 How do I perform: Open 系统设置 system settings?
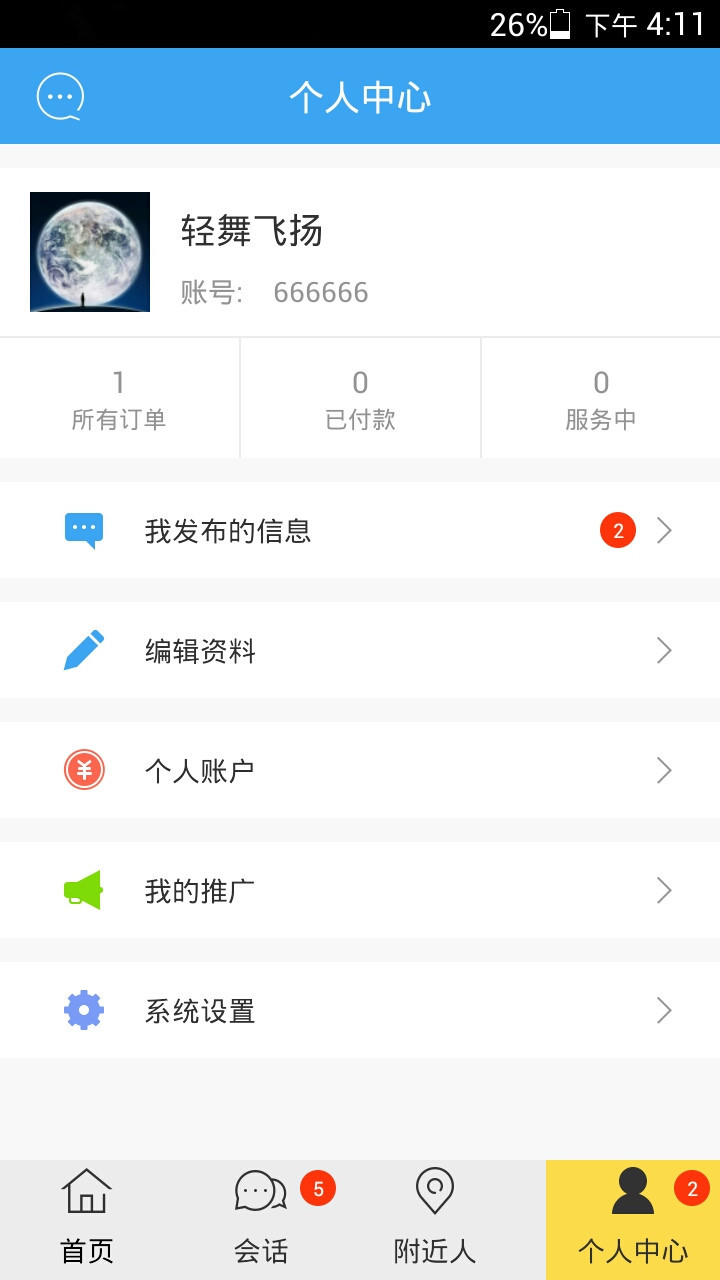pyautogui.click(x=360, y=1011)
